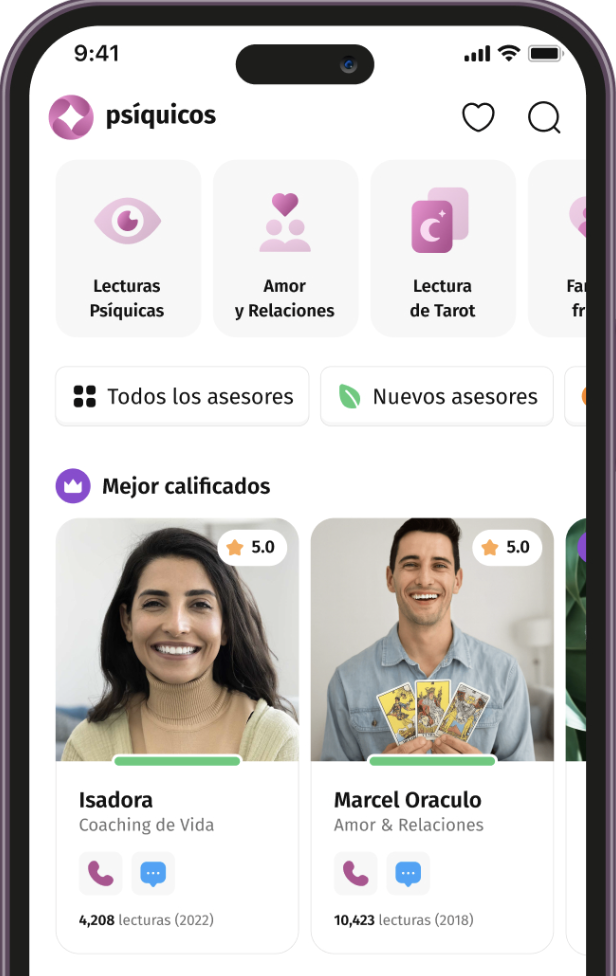Open the Lecturas Psíquicas category
The image size is (616, 976).
pyautogui.click(x=127, y=248)
